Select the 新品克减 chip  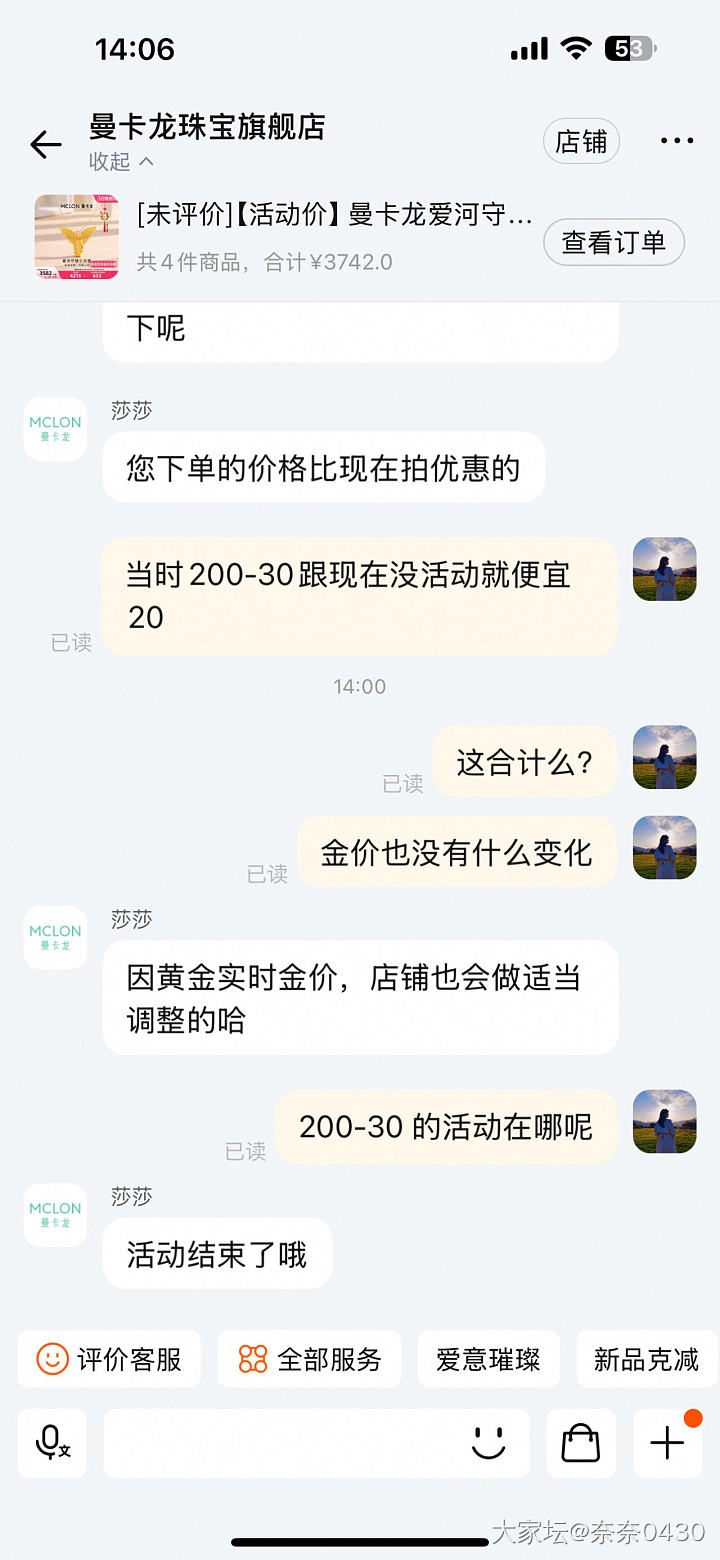[646, 1359]
